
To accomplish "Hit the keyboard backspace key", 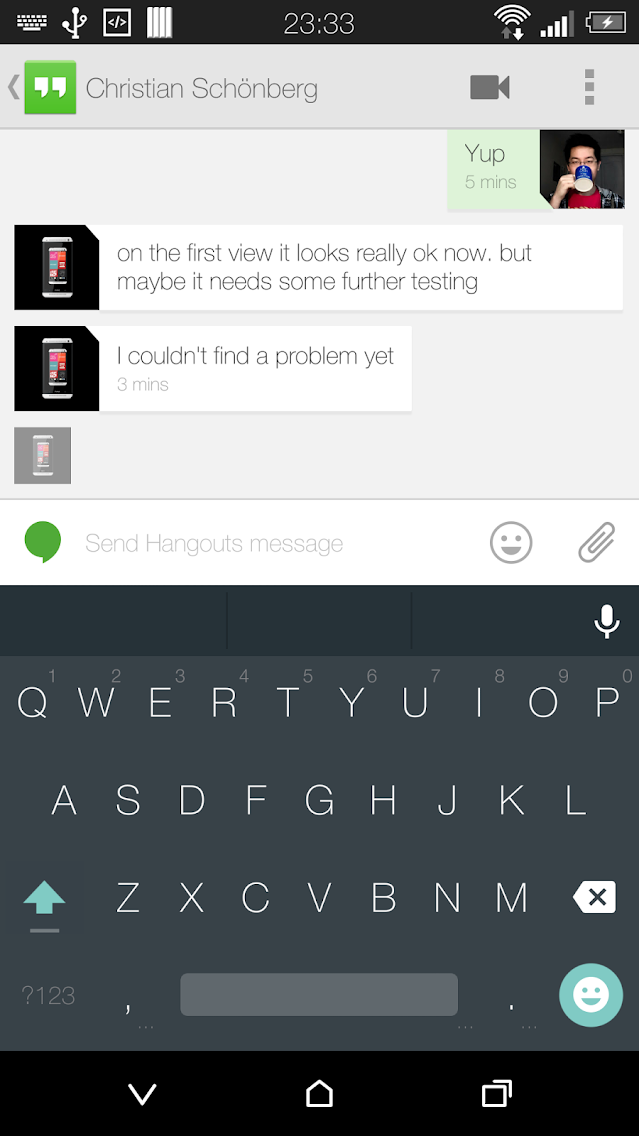I will (x=594, y=898).
